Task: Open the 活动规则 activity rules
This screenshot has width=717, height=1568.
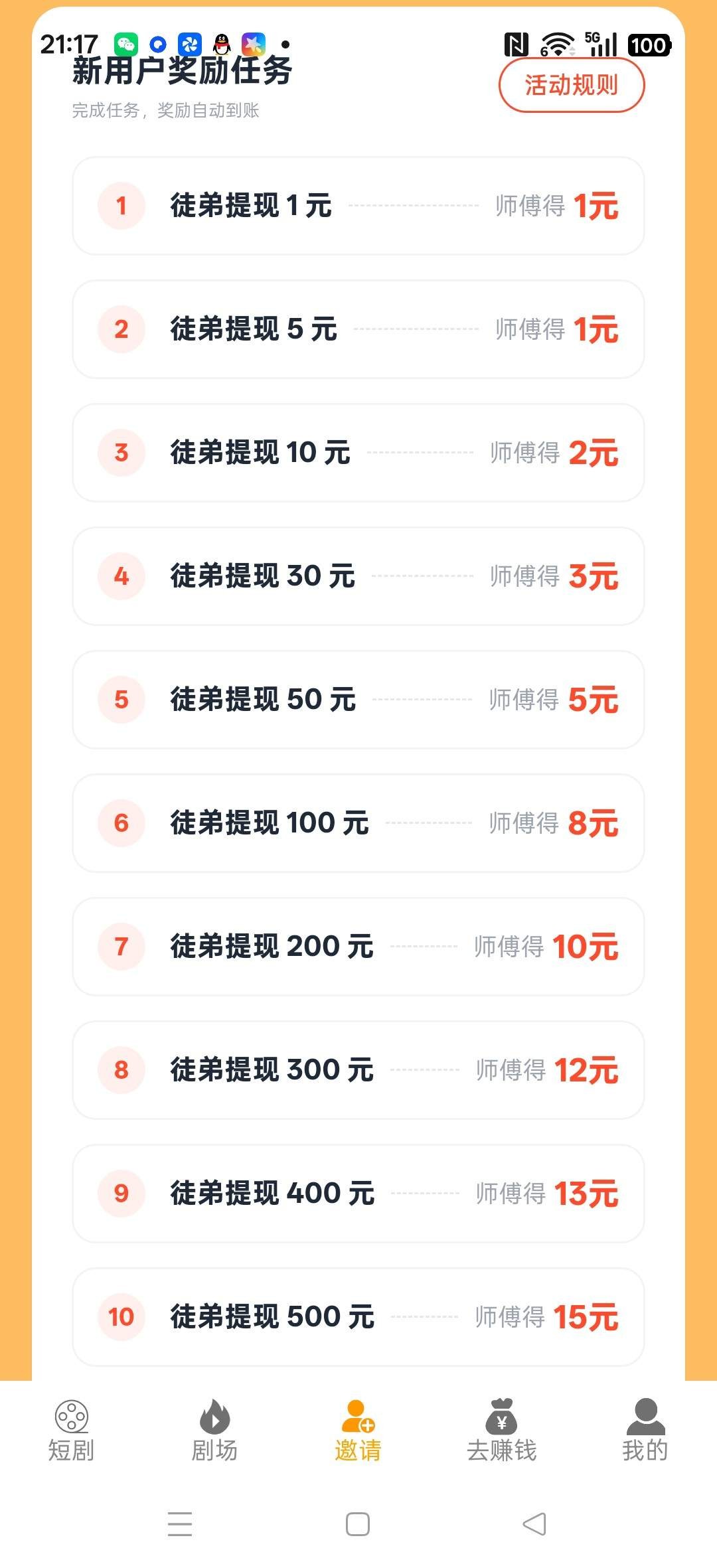Action: tap(572, 85)
